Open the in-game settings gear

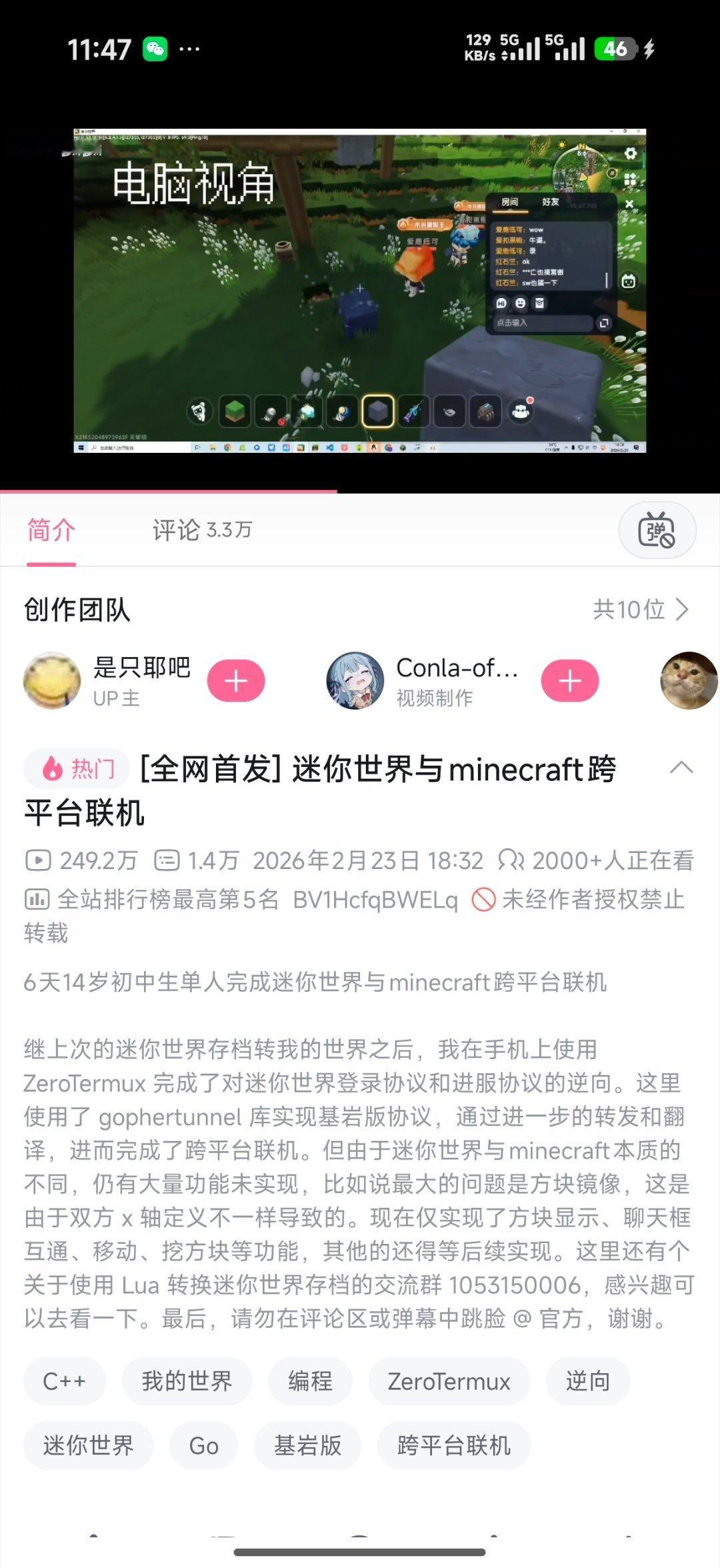(x=629, y=152)
